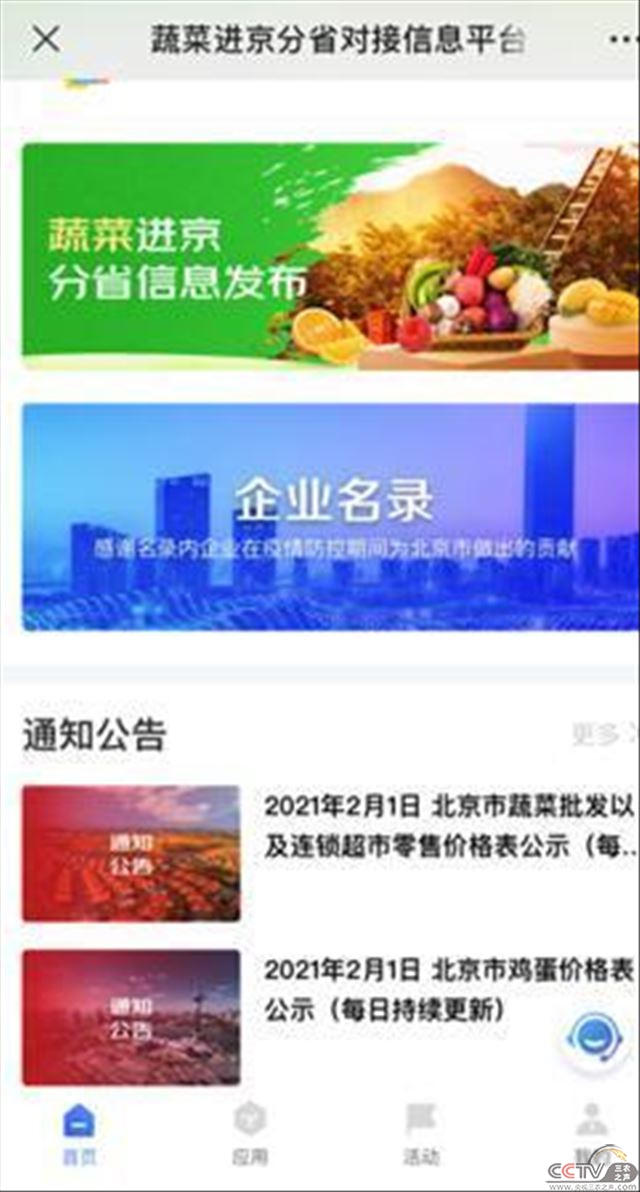The width and height of the screenshot is (640, 1192).
Task: Switch to the 应用 tab
Action: 249,1135
